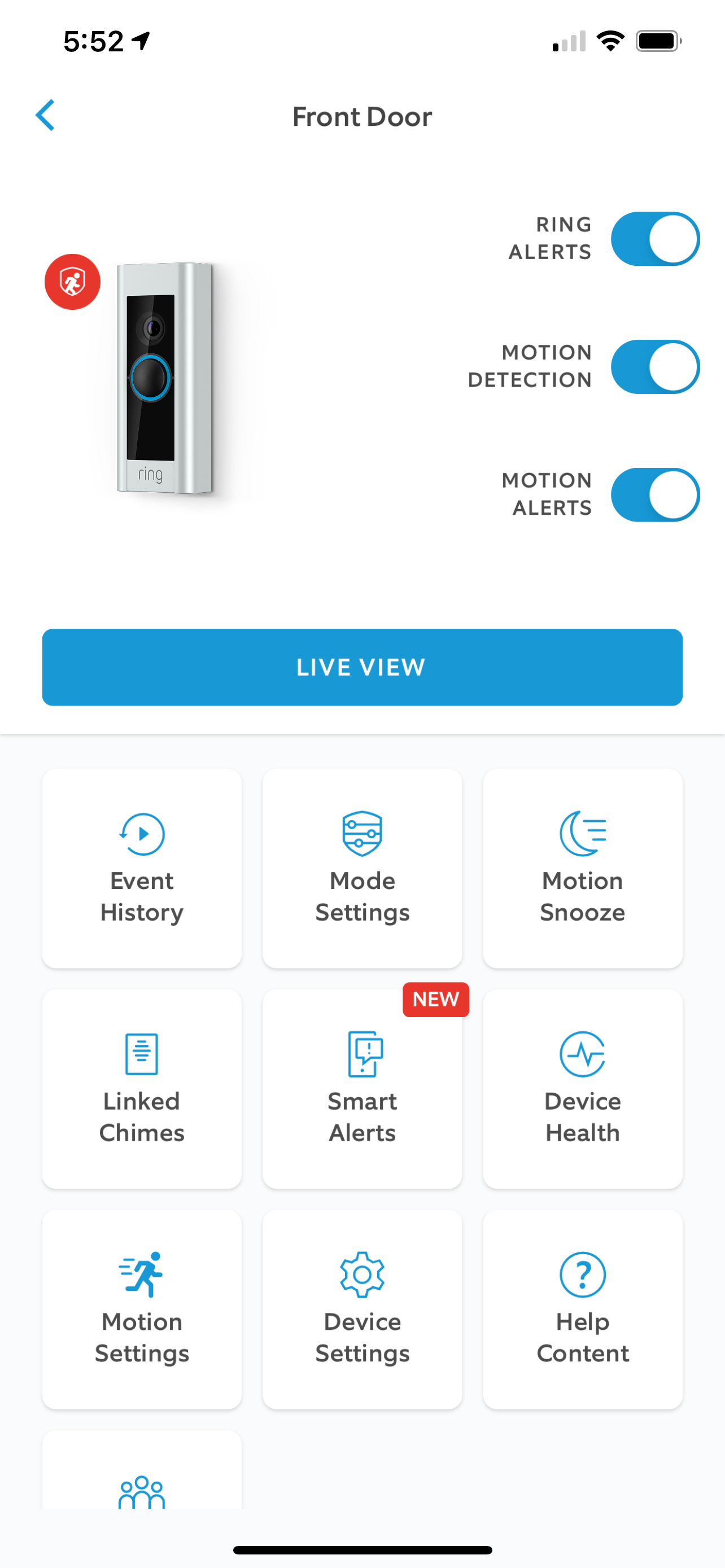Turn off Motion Alerts switch
This screenshot has width=725, height=1568.
(x=654, y=494)
